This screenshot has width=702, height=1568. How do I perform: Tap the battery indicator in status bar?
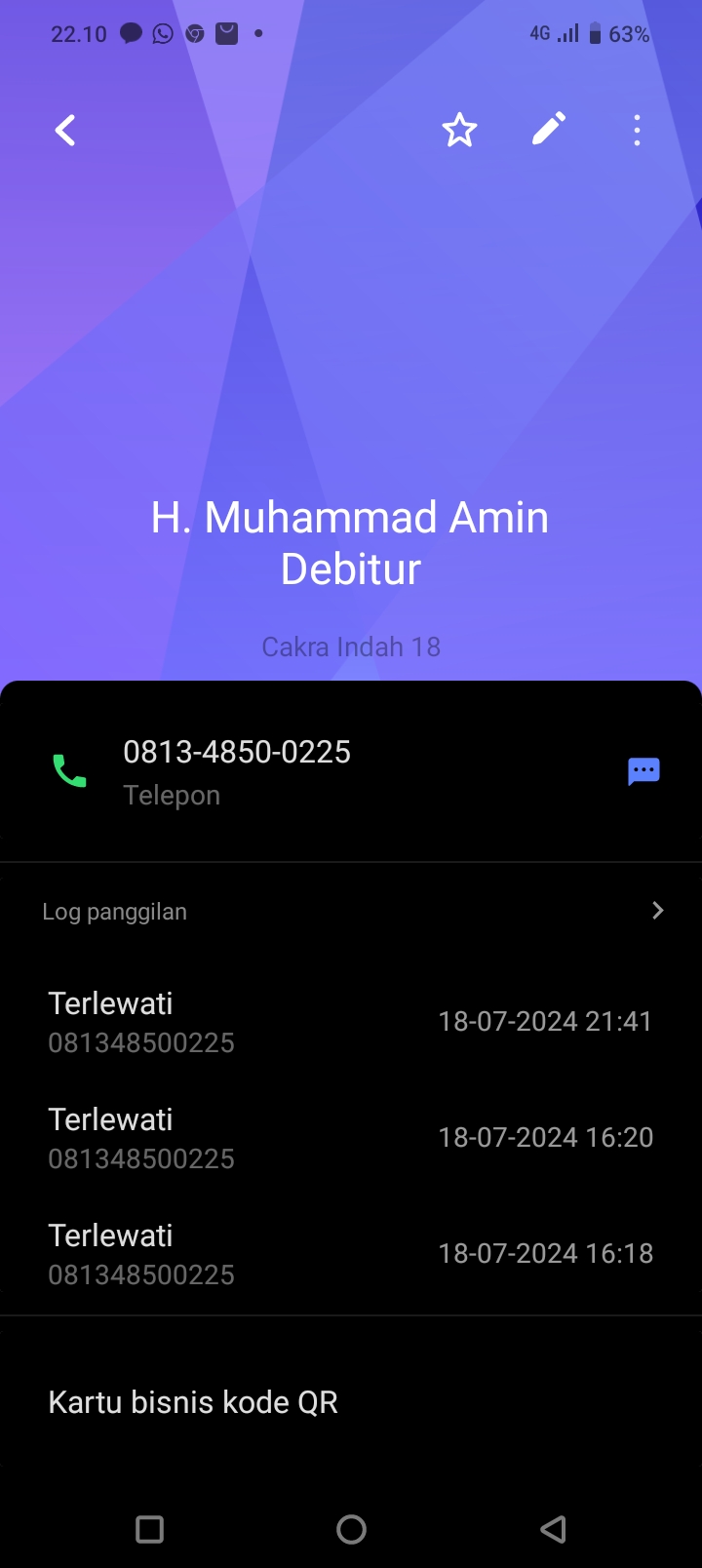pyautogui.click(x=597, y=32)
